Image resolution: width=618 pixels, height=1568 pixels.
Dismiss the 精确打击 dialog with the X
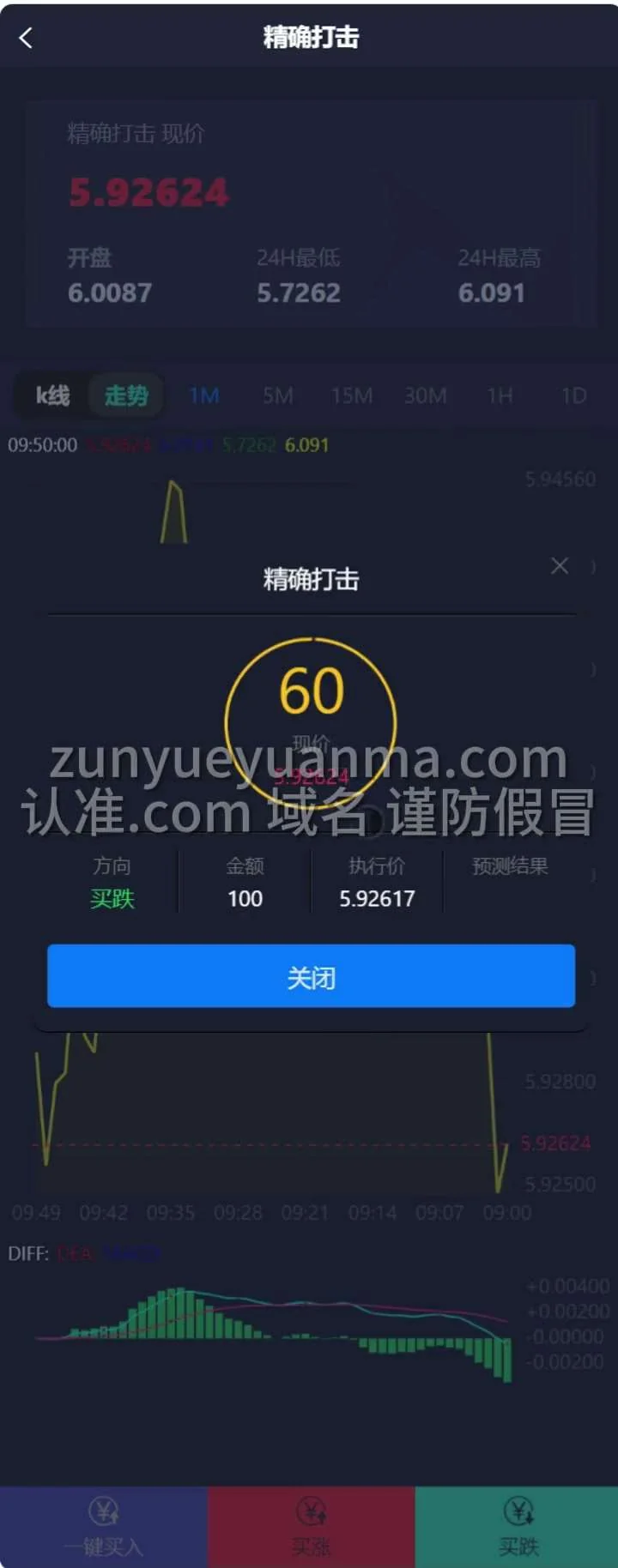click(560, 565)
